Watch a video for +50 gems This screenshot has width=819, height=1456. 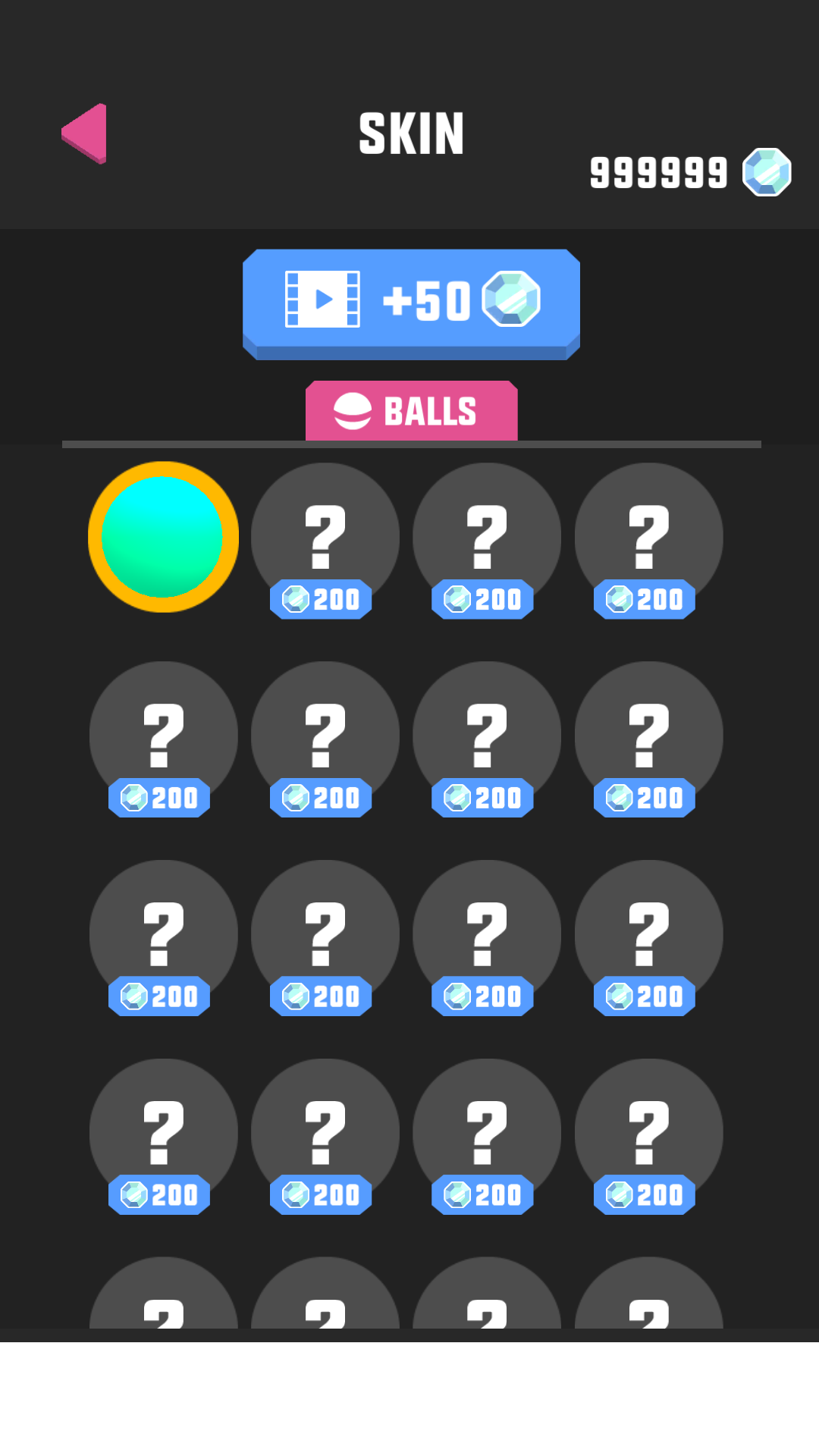411,301
